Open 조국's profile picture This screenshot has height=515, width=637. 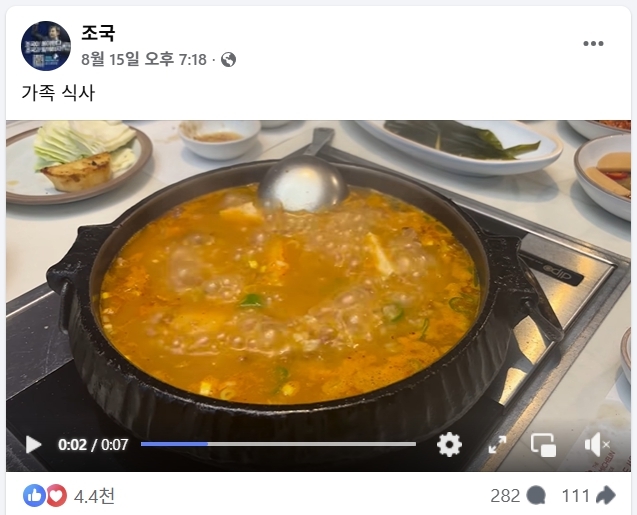46,46
